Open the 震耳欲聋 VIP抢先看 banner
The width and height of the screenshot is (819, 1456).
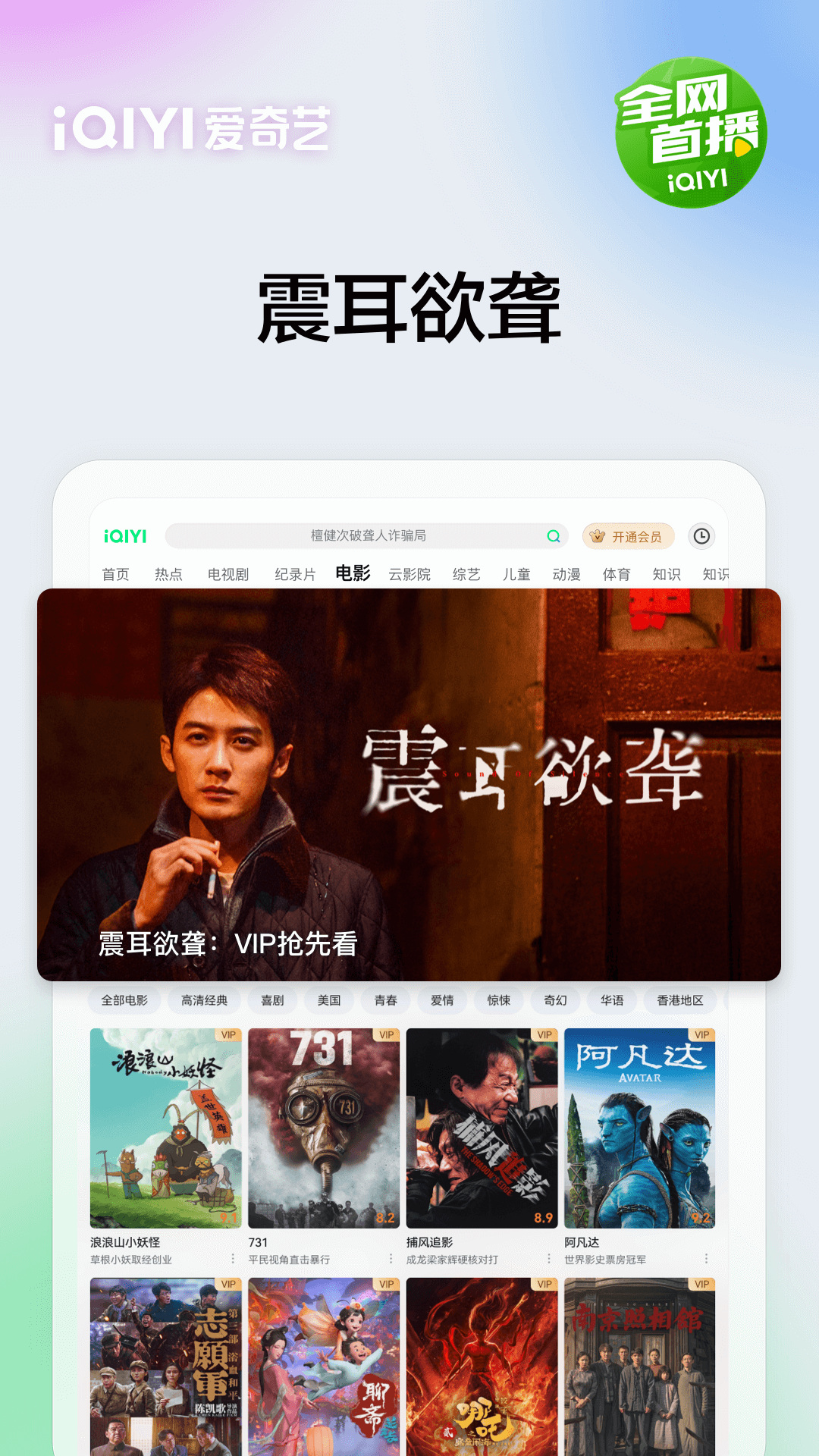click(x=409, y=781)
